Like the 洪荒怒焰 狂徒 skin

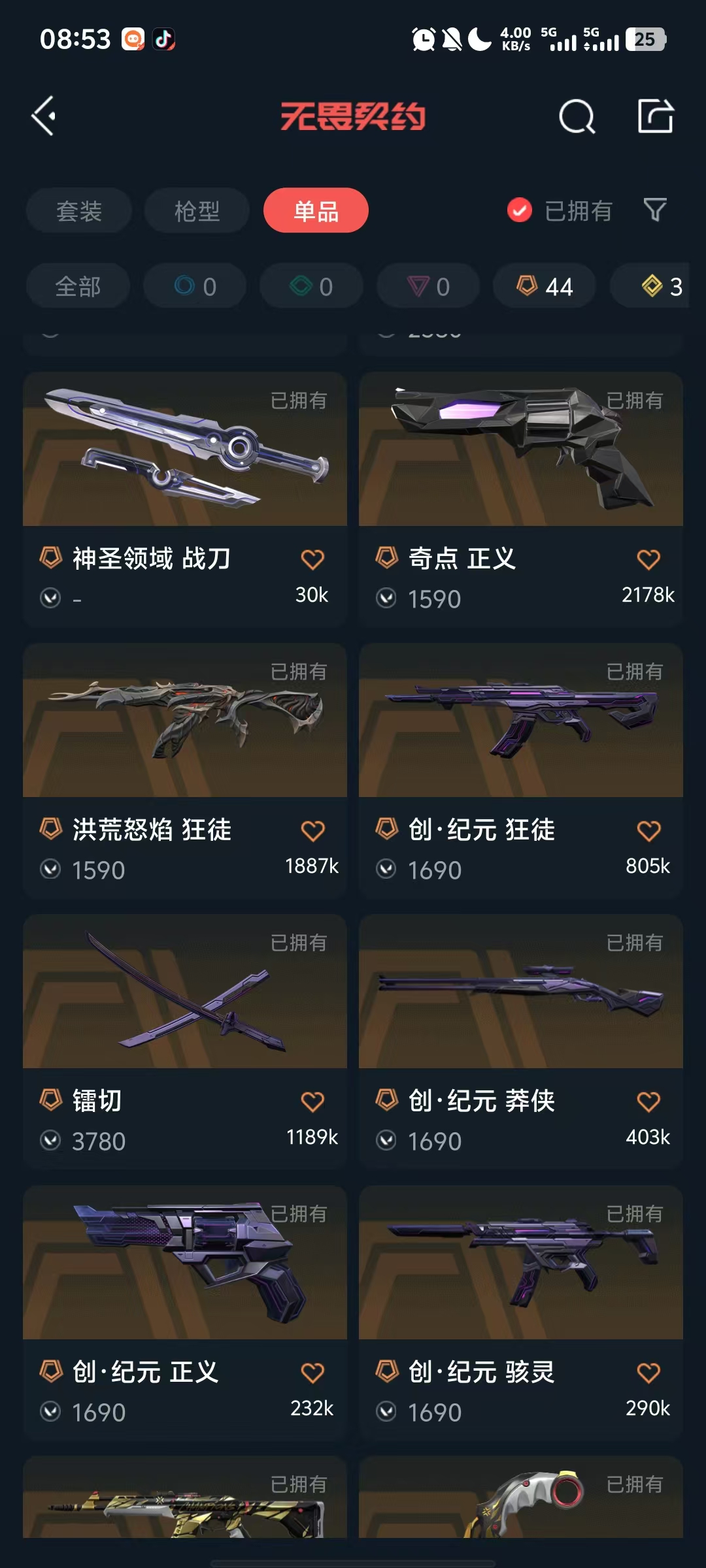312,830
